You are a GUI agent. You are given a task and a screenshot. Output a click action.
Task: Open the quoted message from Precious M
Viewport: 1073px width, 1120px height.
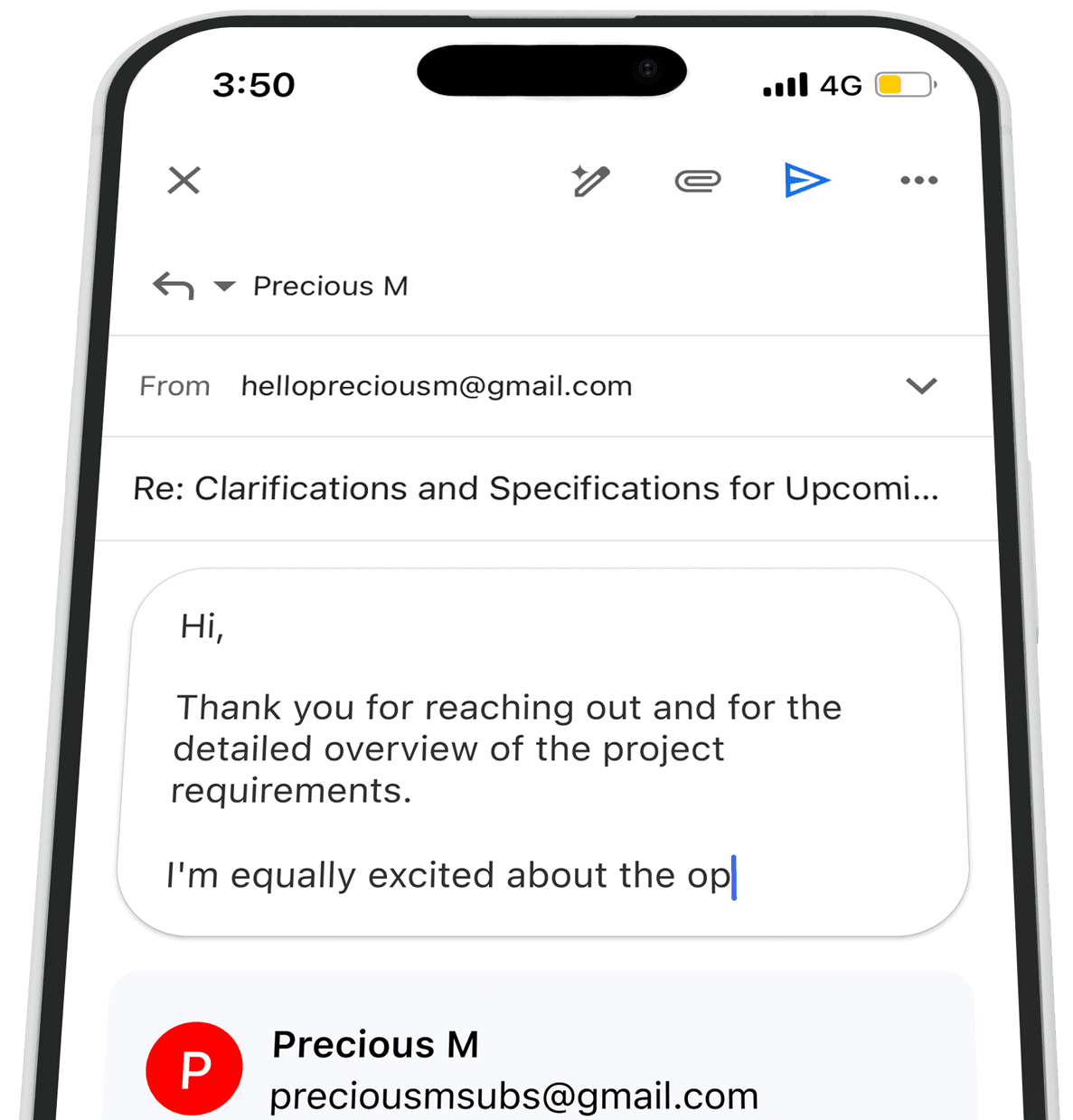pos(541,1067)
